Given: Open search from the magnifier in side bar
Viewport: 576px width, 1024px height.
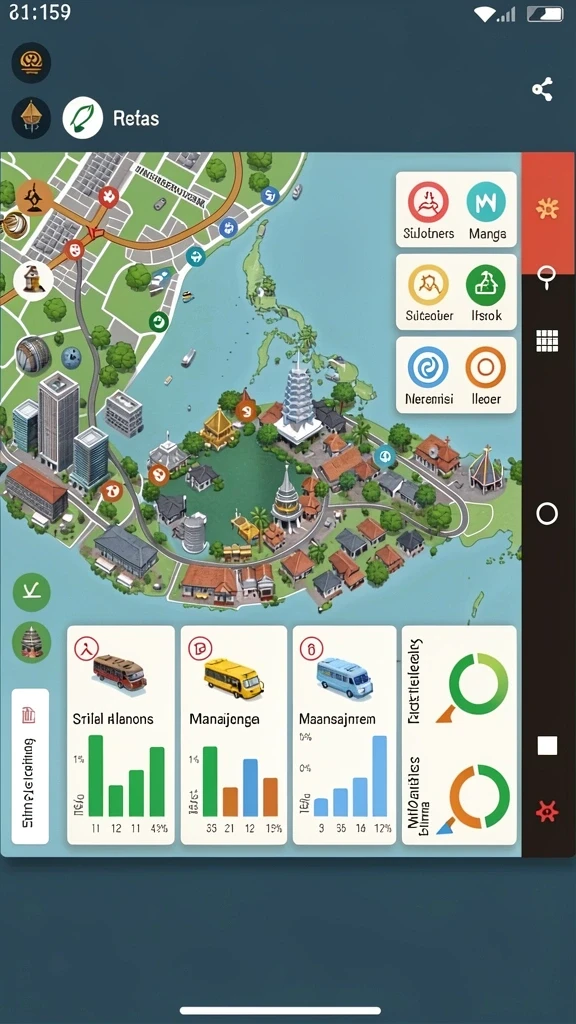Looking at the screenshot, I should 546,278.
